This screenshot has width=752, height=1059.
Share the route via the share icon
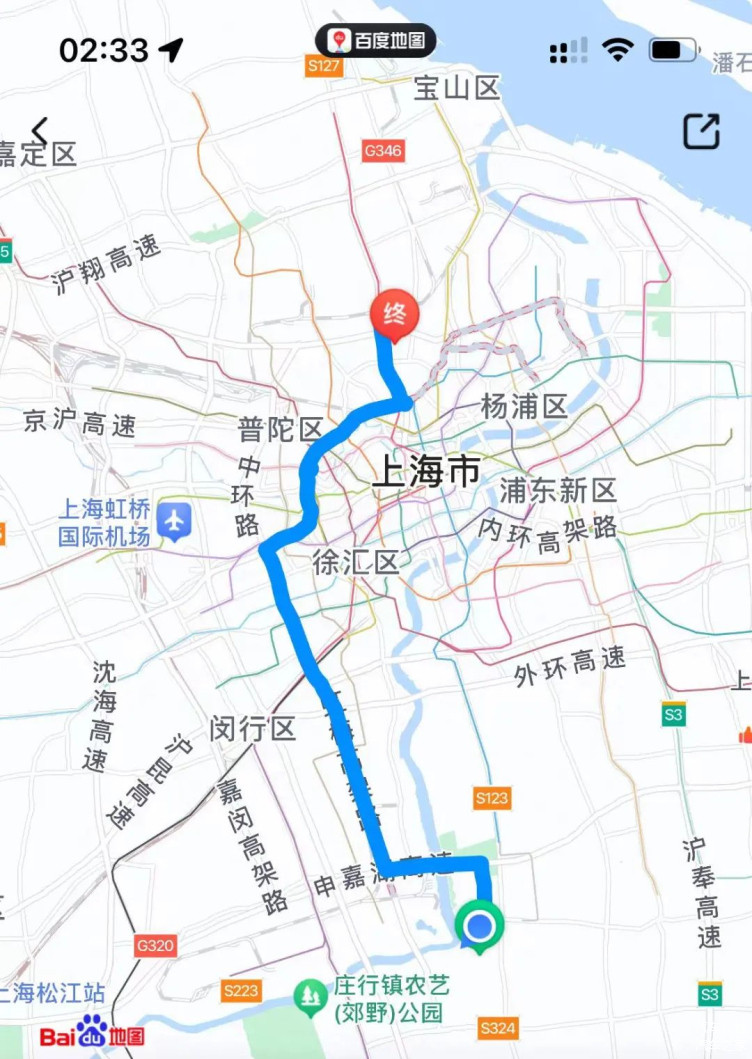(x=701, y=131)
